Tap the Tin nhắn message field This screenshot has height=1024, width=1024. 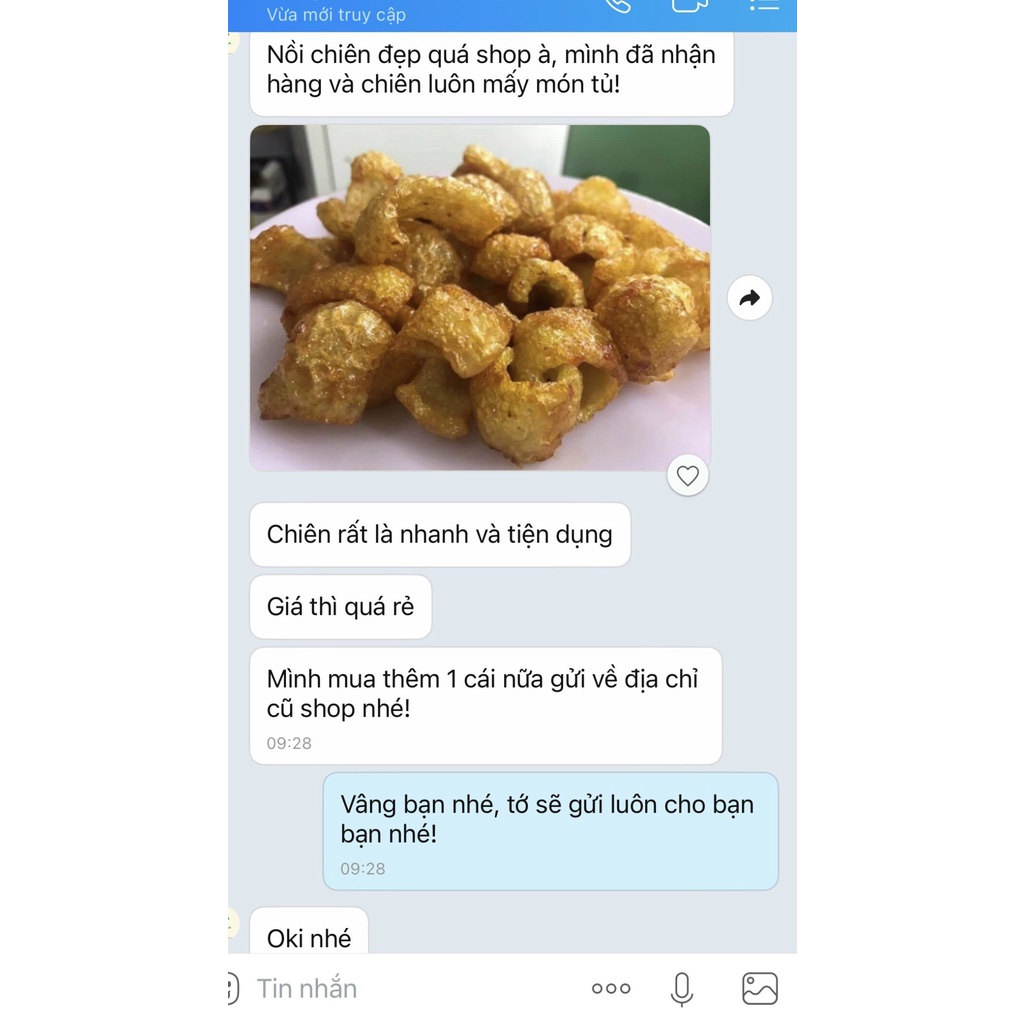pyautogui.click(x=400, y=988)
